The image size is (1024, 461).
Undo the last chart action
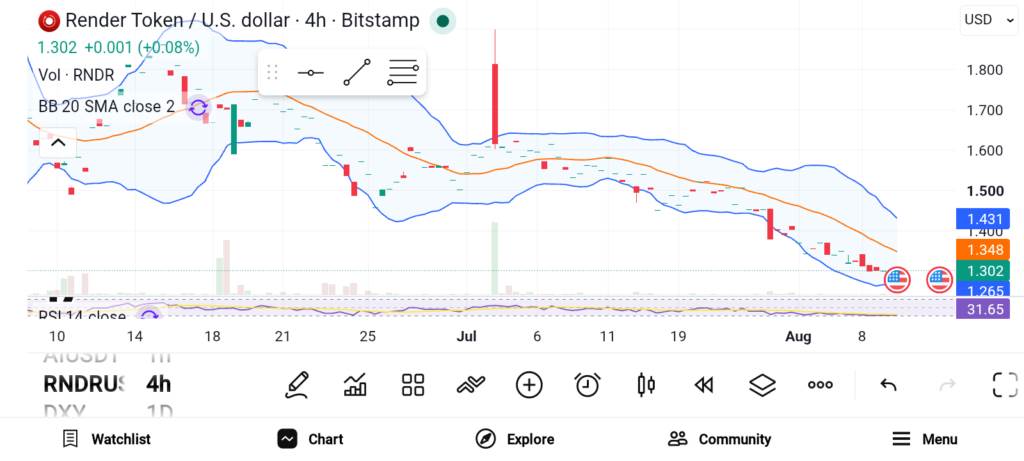click(x=888, y=385)
